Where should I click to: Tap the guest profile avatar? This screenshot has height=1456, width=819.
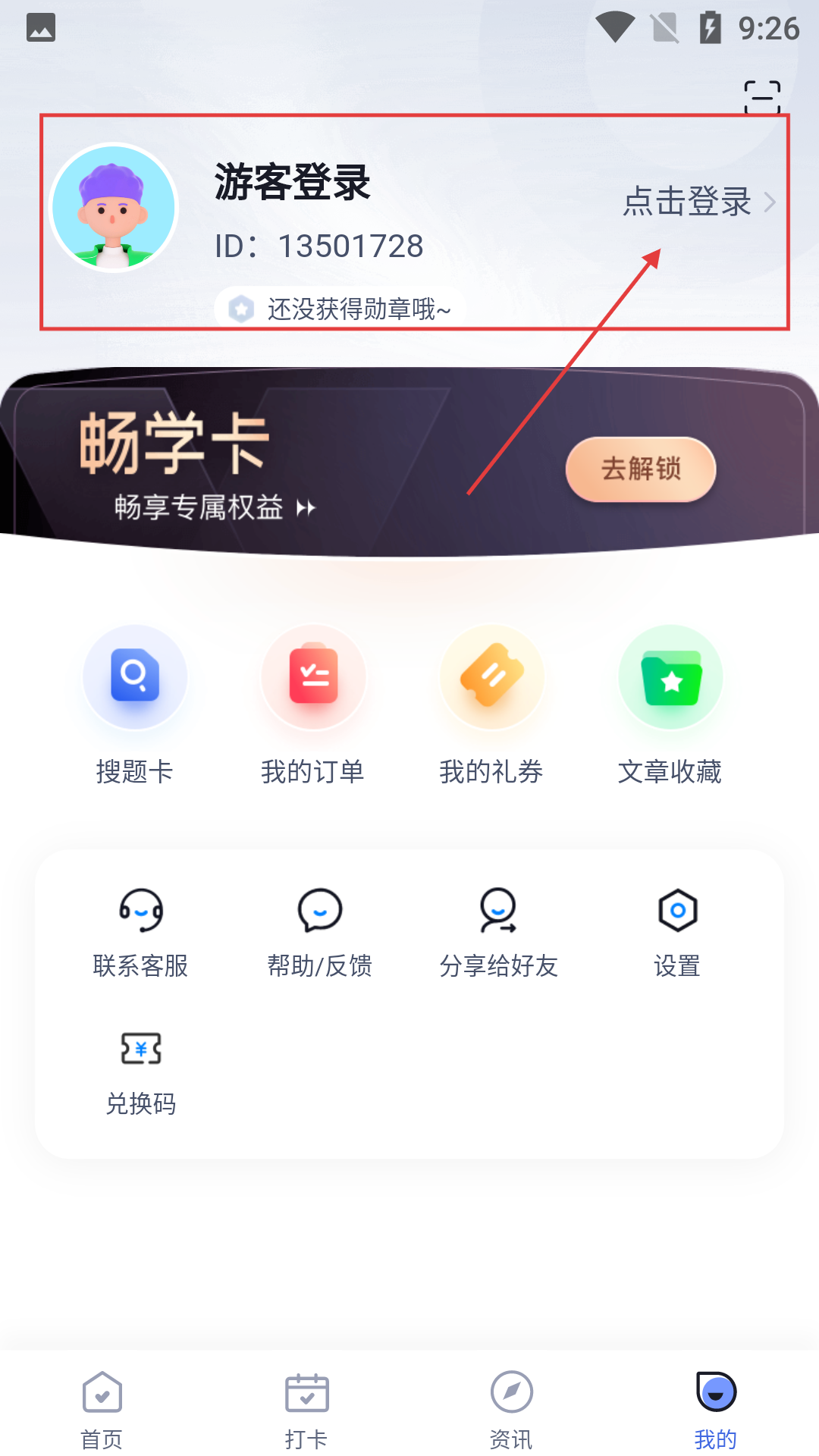tap(114, 207)
